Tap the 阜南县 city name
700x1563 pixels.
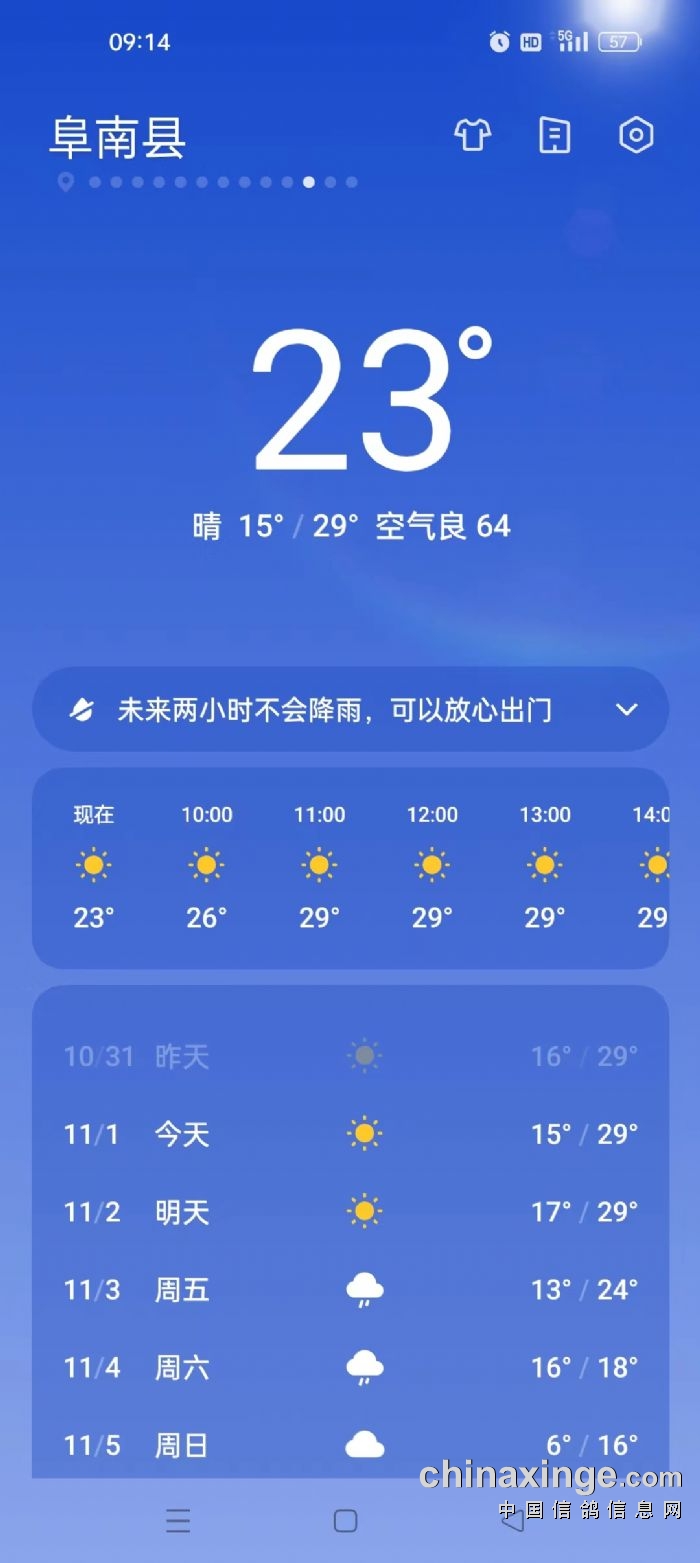click(118, 137)
